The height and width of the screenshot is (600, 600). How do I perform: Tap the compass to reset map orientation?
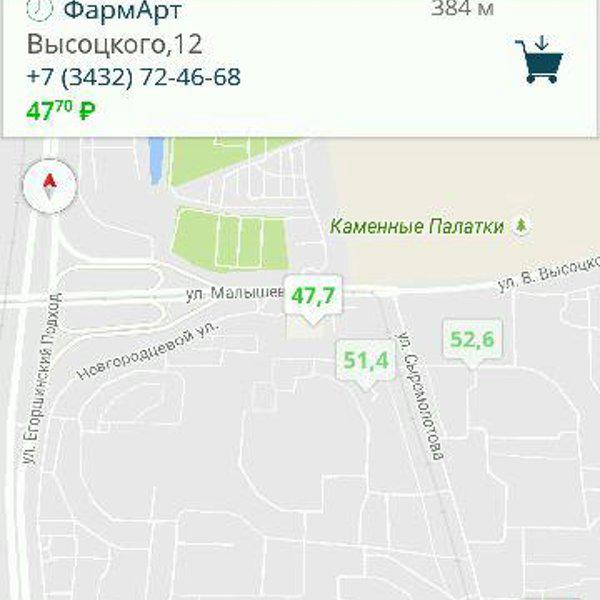pos(47,185)
